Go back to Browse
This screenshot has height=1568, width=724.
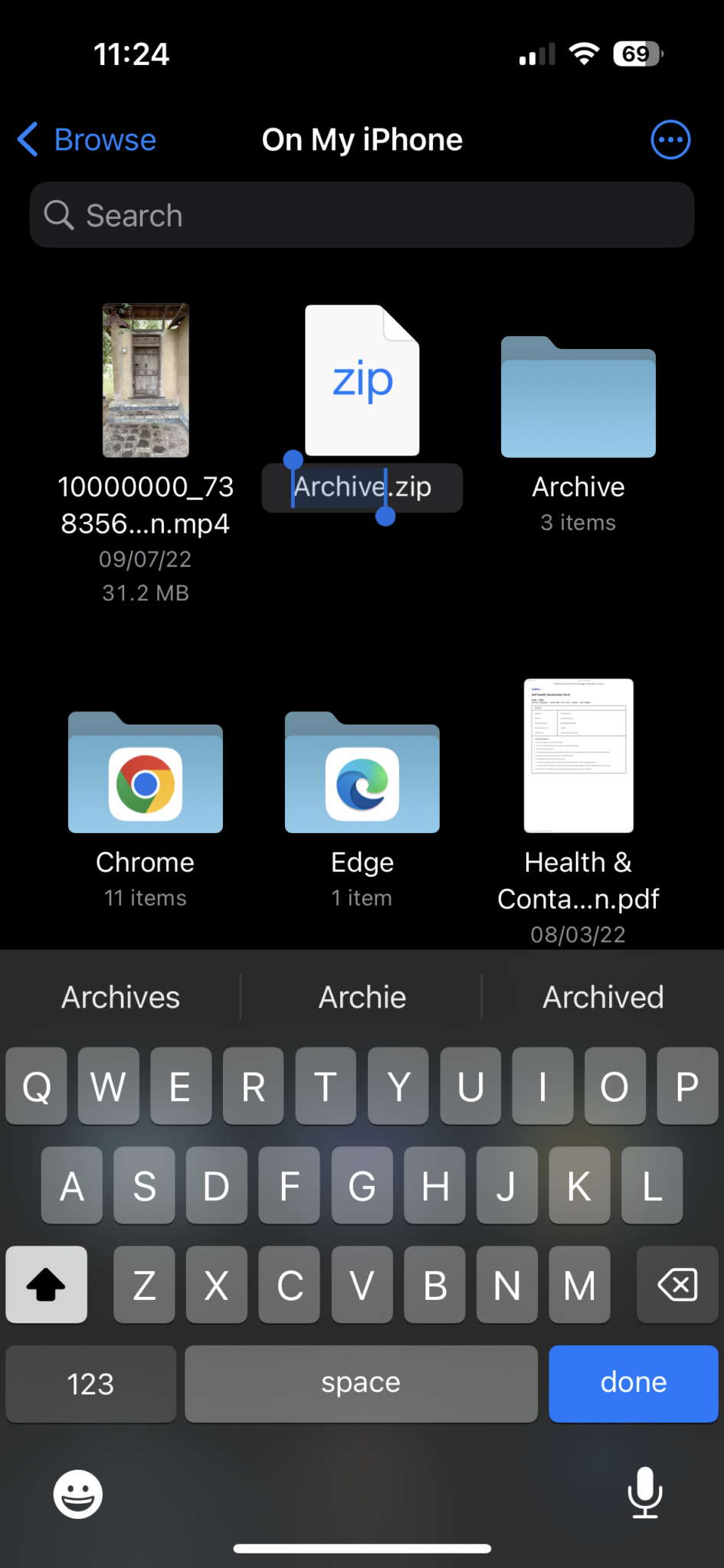[x=87, y=140]
